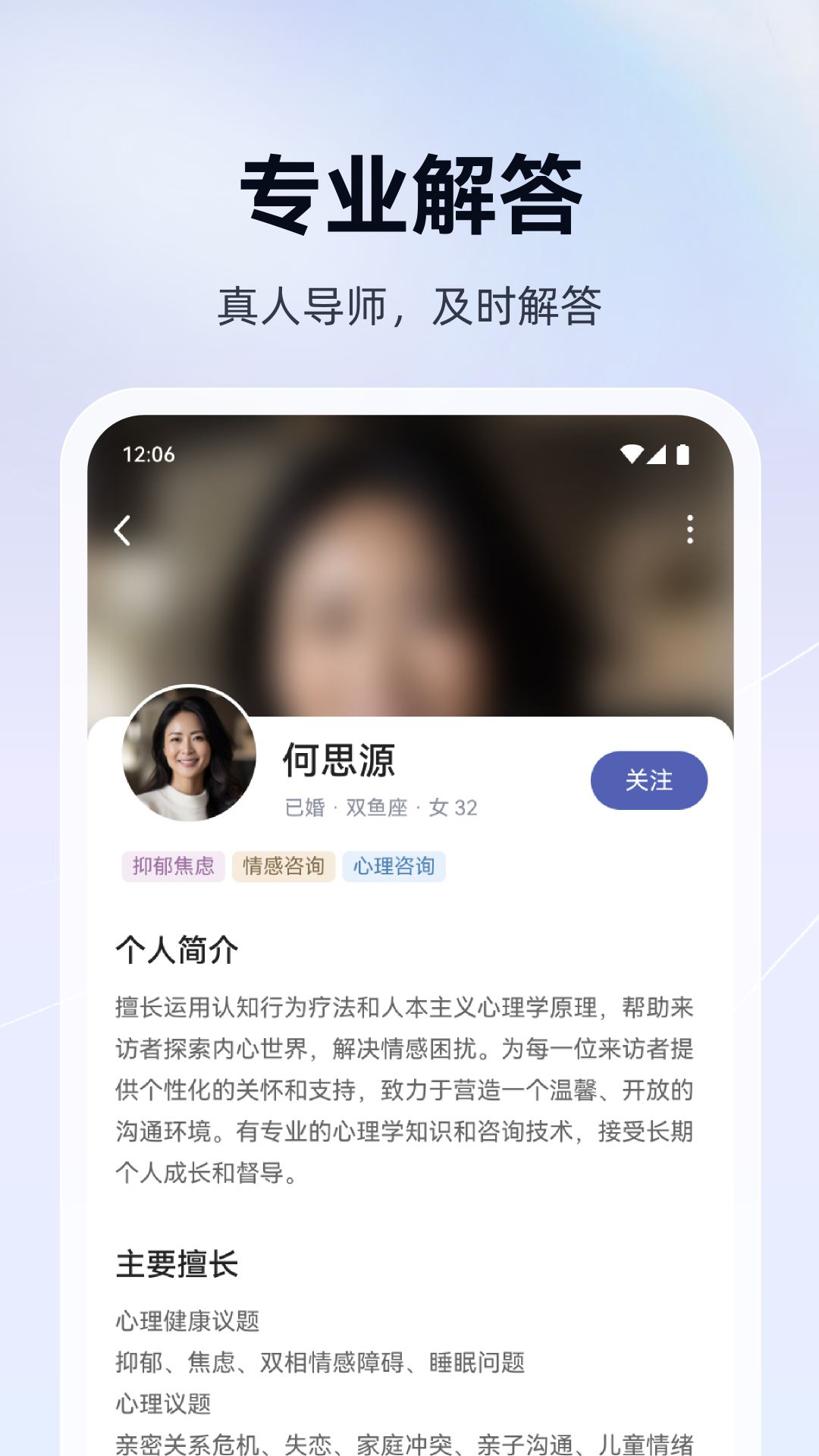The height and width of the screenshot is (1456, 819).
Task: Tap the 专业解答 page title
Action: click(x=409, y=194)
